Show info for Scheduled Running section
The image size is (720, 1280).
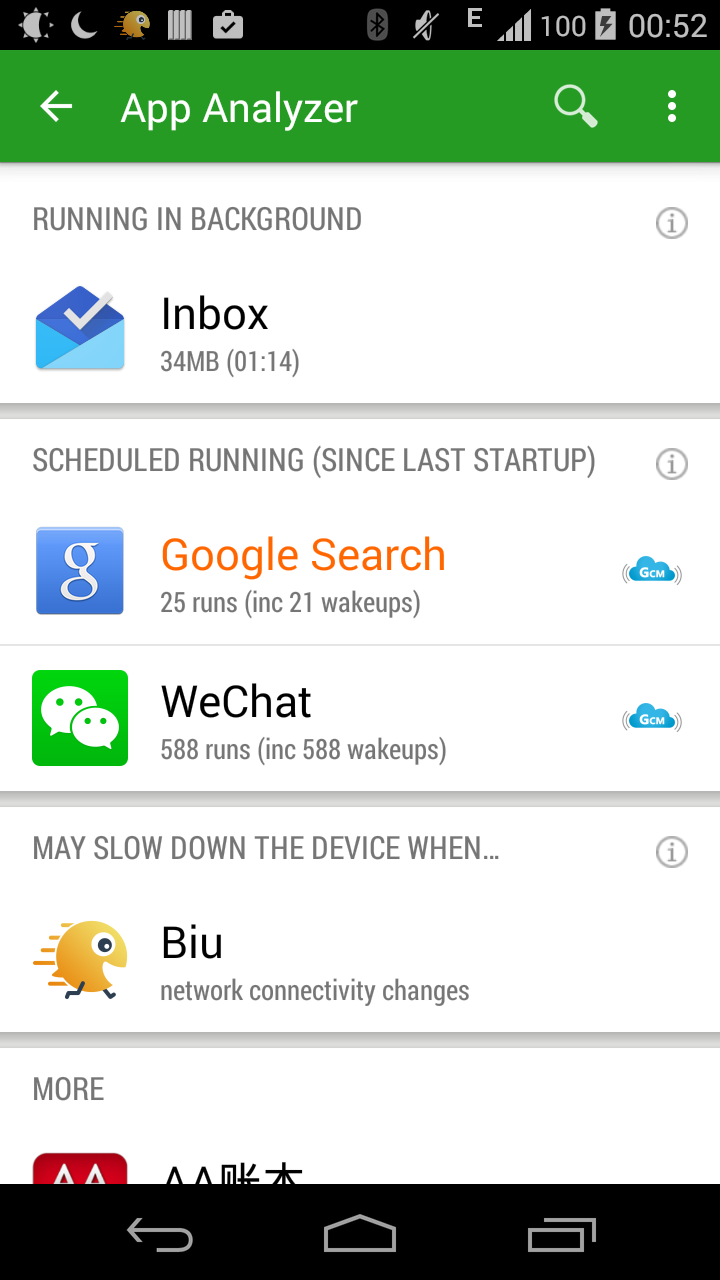[672, 463]
